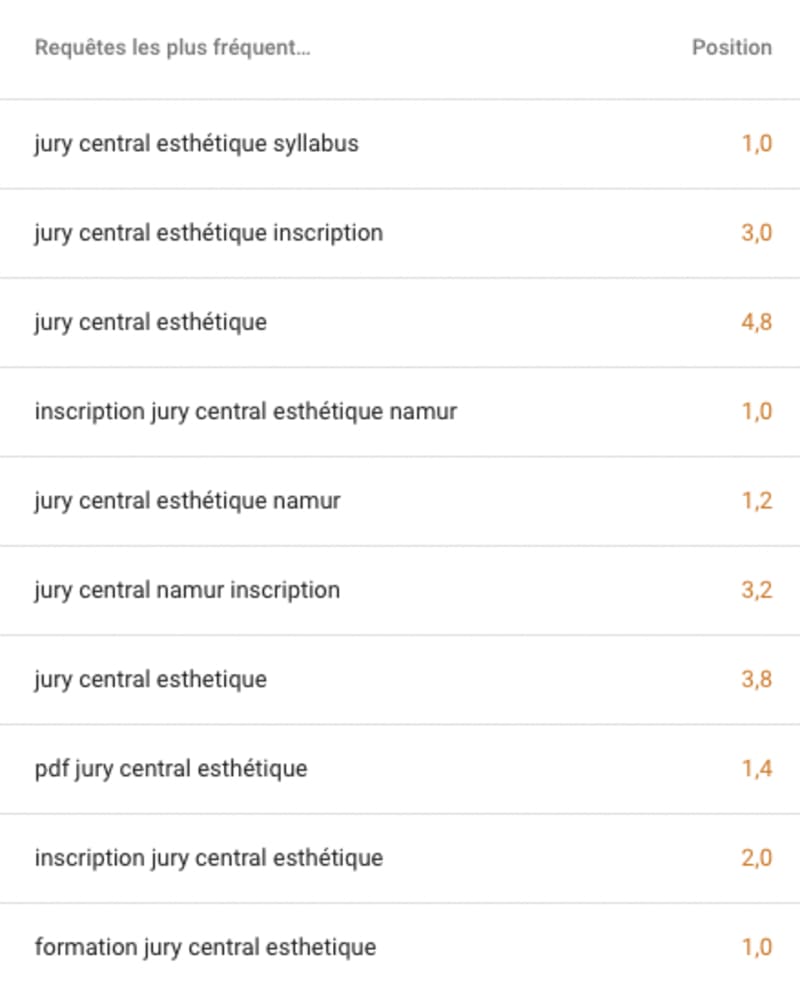
Task: Select query 'jury central namur inscription'
Action: (x=187, y=590)
